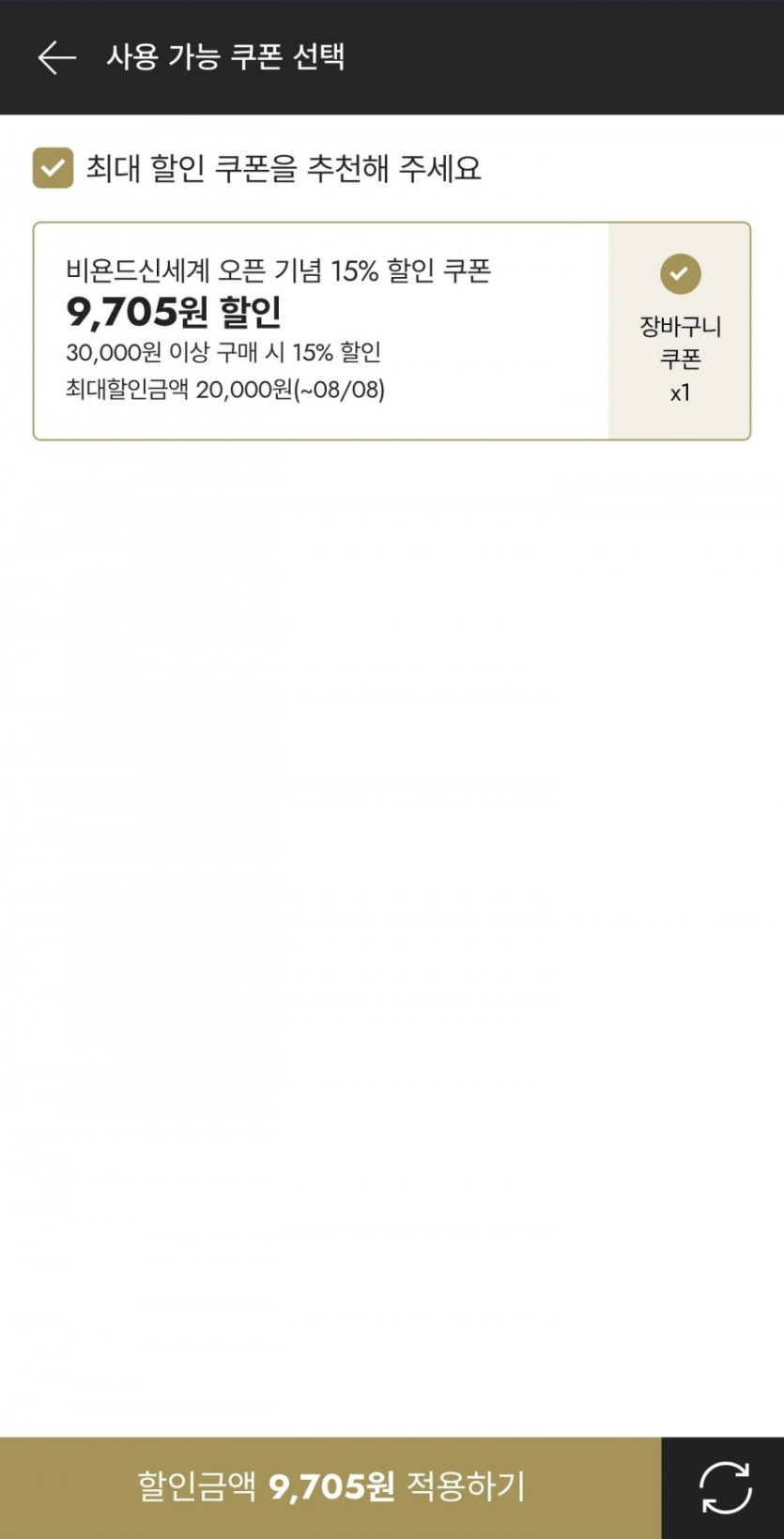
Task: Apply the 9,705원 discount amount
Action: coord(331,1487)
